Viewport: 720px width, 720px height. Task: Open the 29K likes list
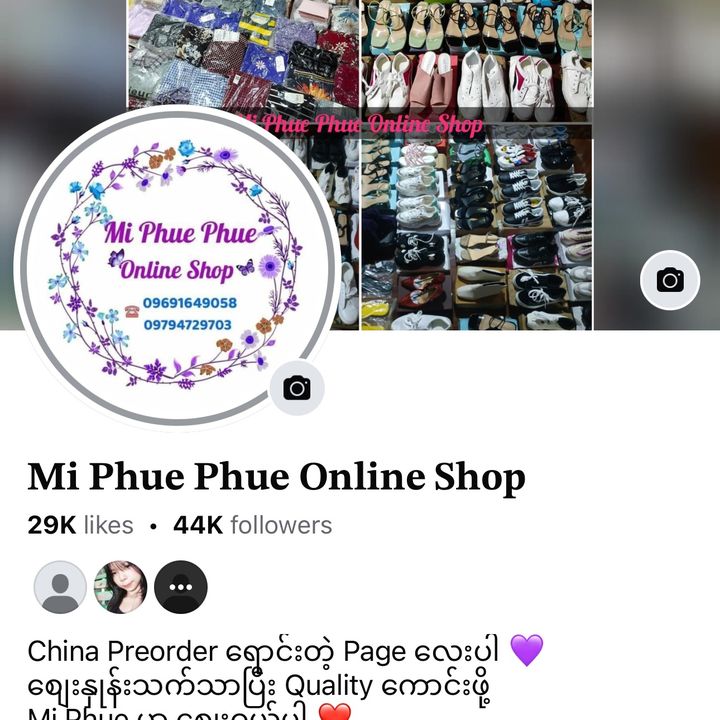pos(80,525)
